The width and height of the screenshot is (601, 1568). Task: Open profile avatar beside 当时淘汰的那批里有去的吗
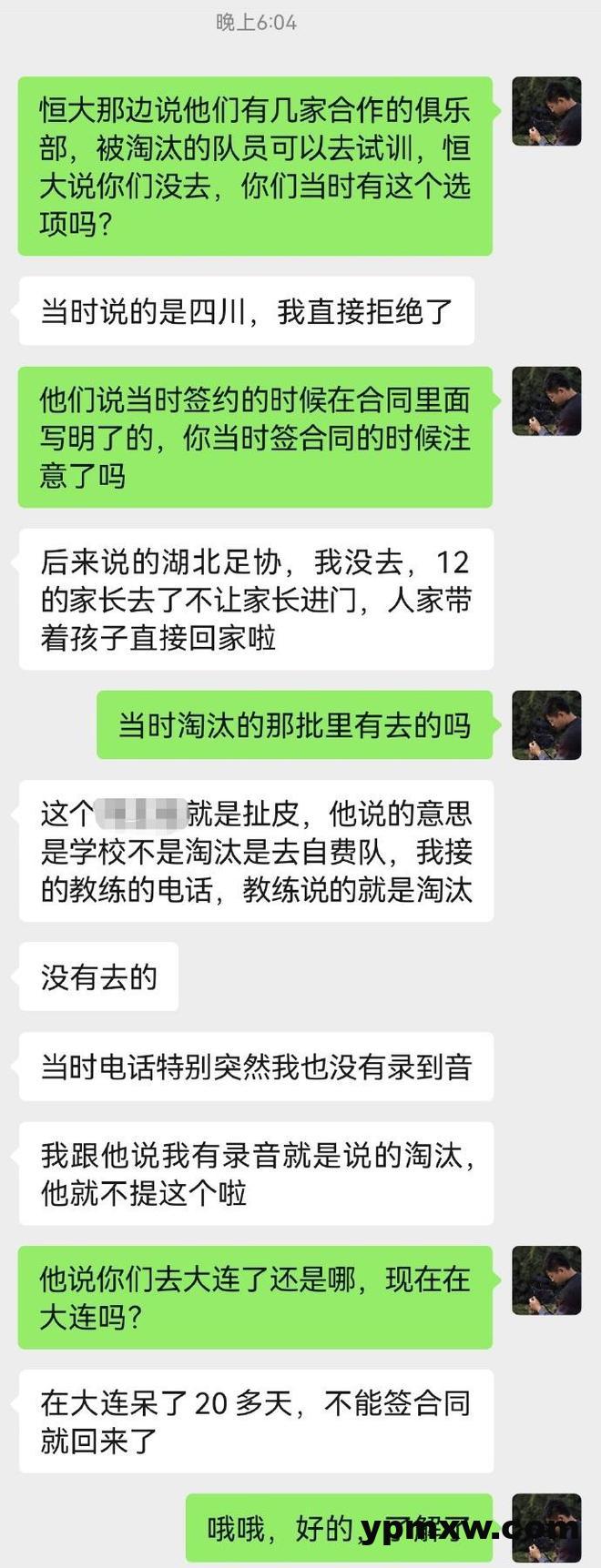pos(546,725)
